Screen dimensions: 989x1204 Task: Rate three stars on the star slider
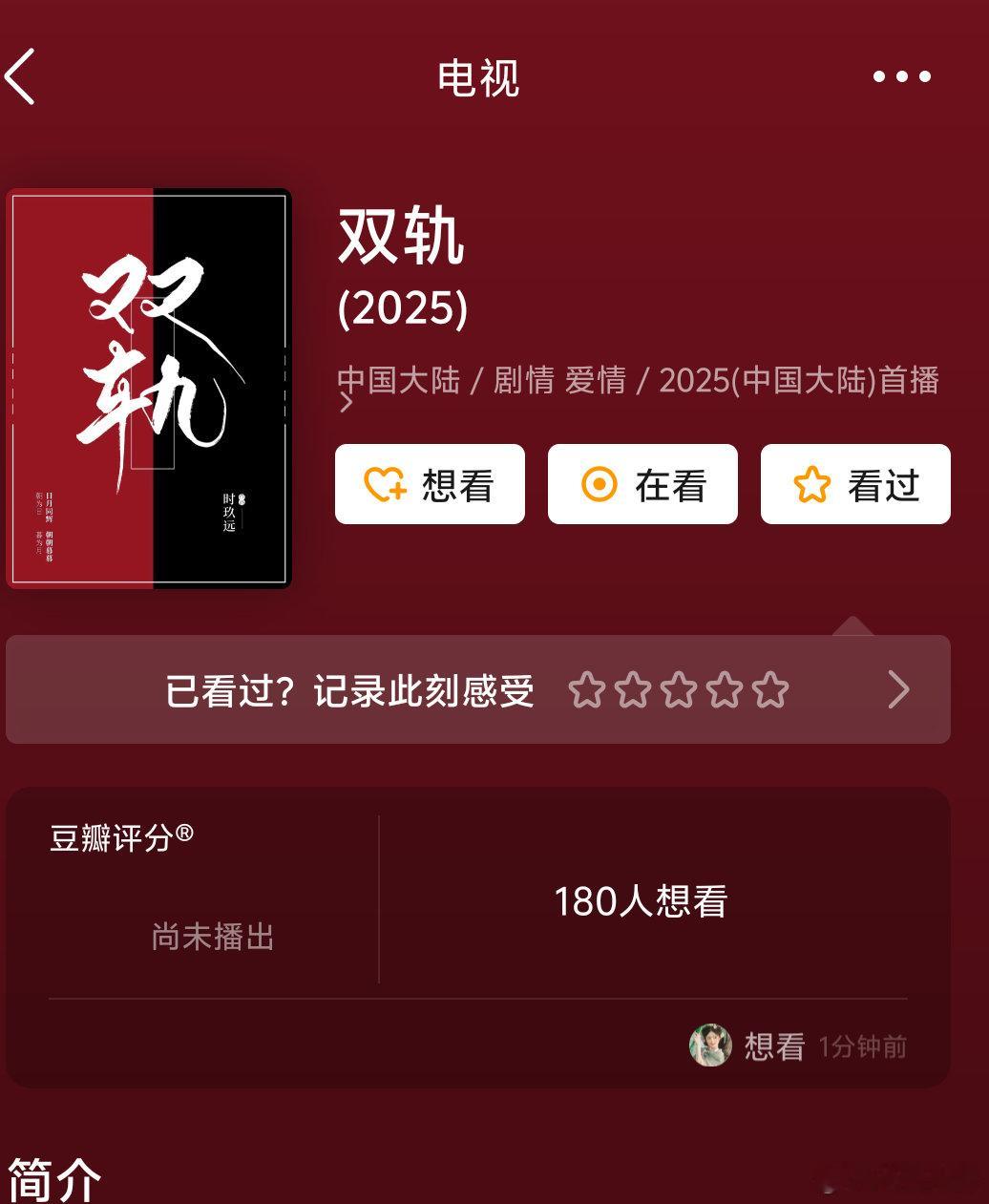tap(677, 689)
